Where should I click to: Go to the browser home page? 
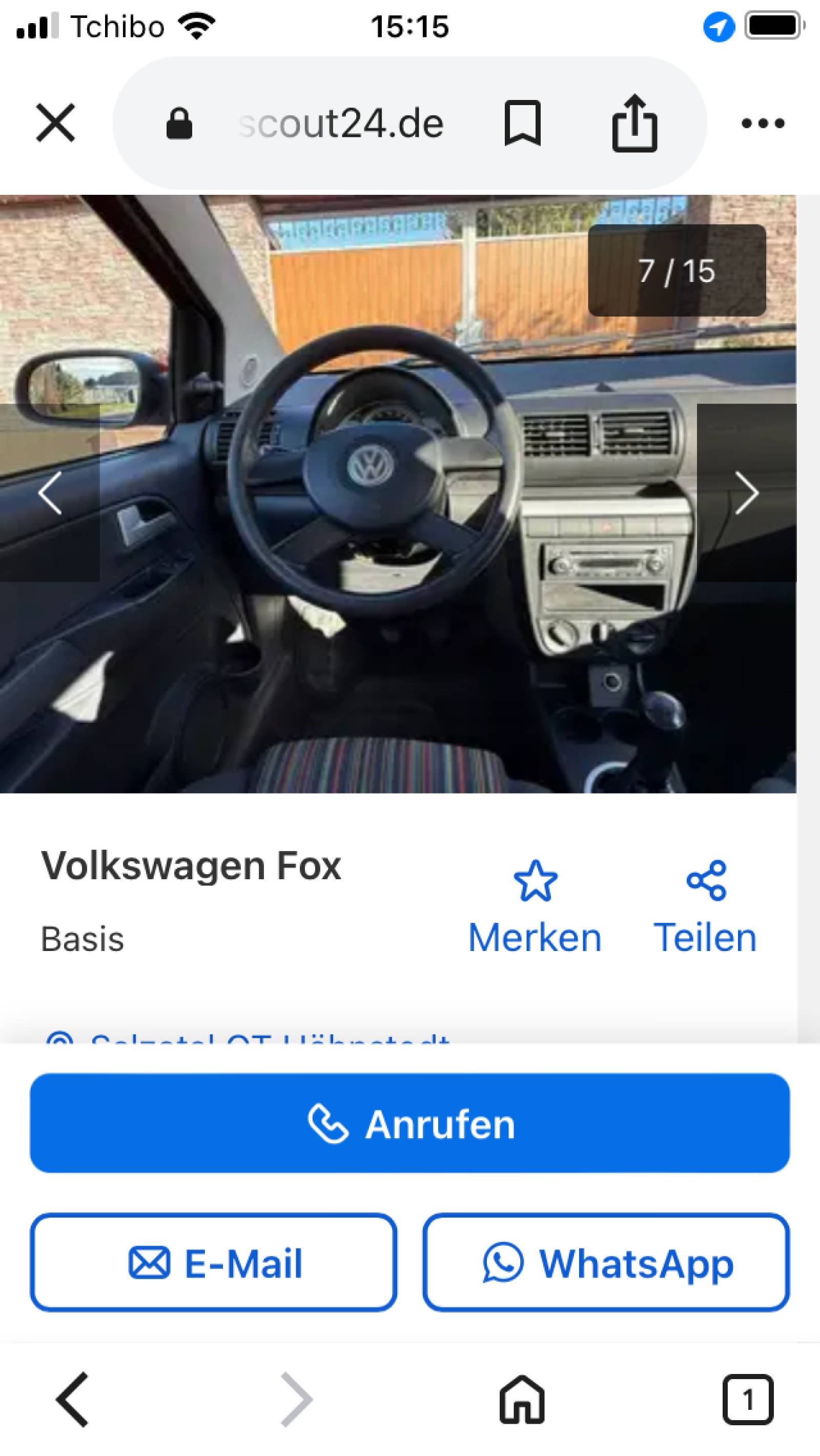click(x=522, y=1400)
